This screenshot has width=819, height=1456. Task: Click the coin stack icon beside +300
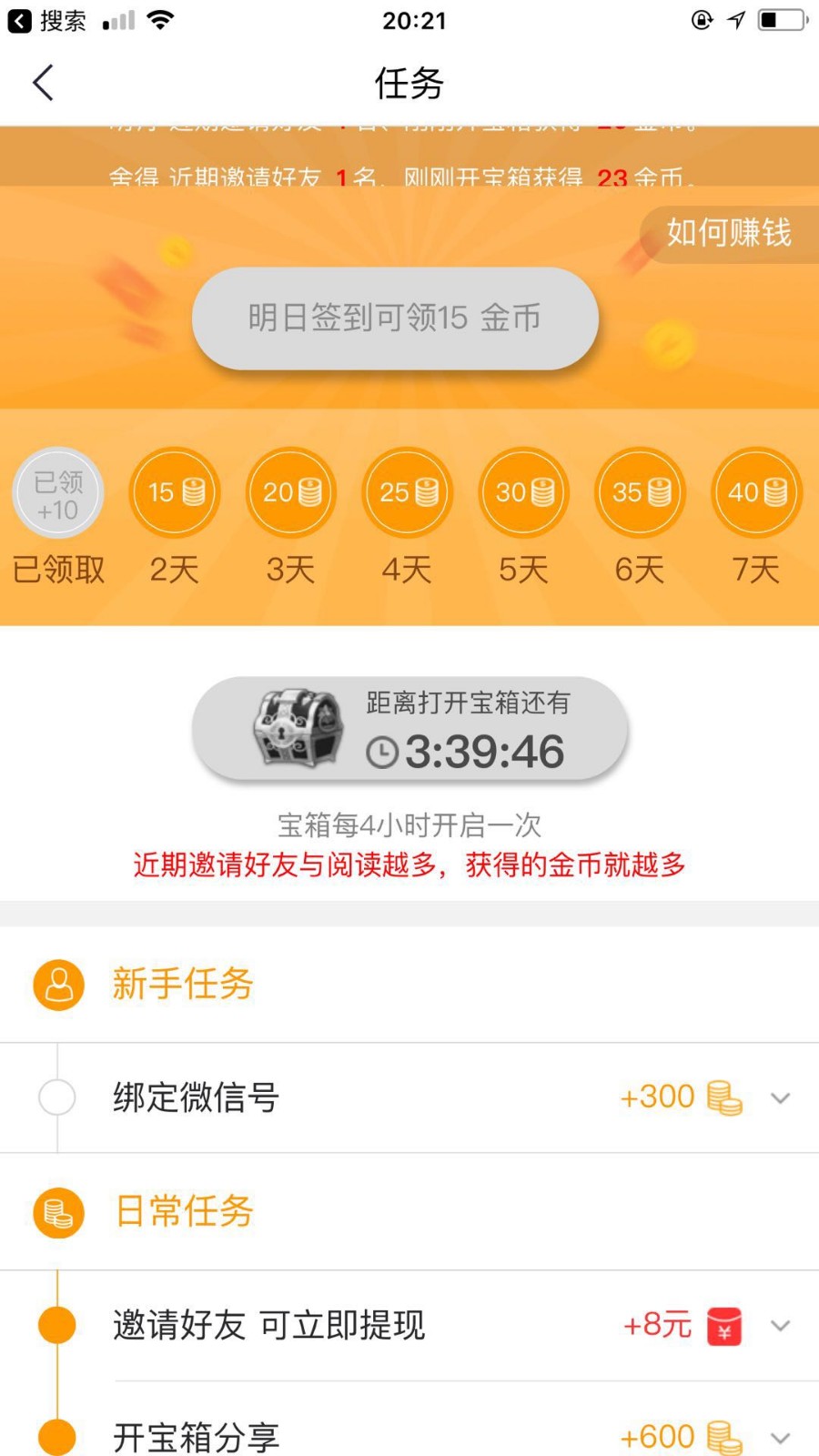click(x=722, y=1097)
